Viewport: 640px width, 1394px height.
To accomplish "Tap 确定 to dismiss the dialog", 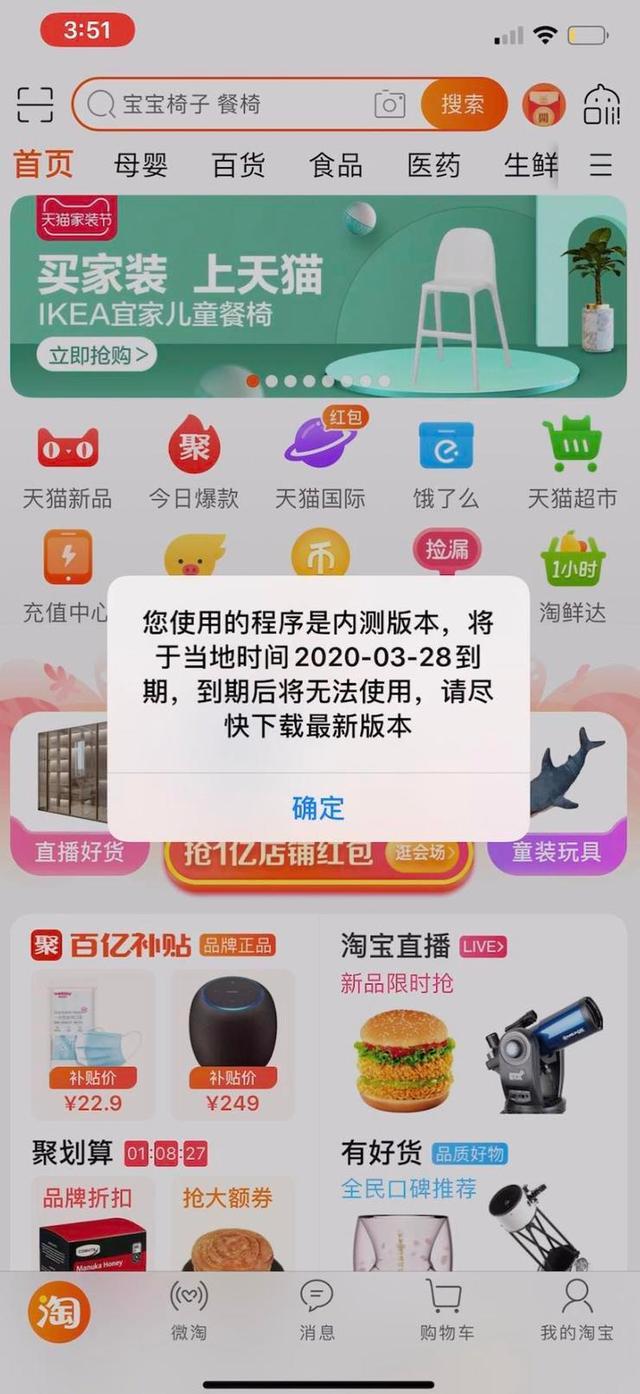I will pyautogui.click(x=318, y=808).
